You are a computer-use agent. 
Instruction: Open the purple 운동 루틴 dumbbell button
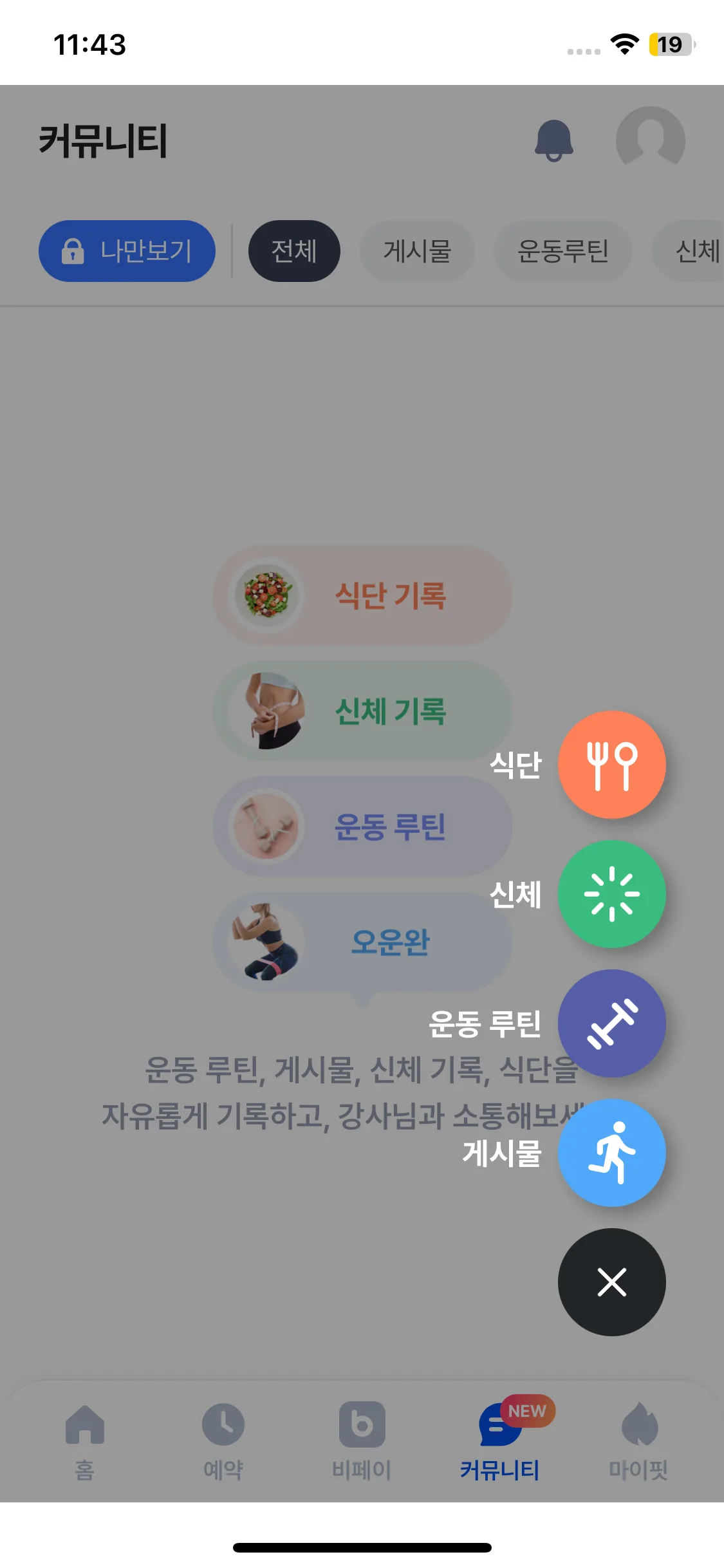[611, 1023]
